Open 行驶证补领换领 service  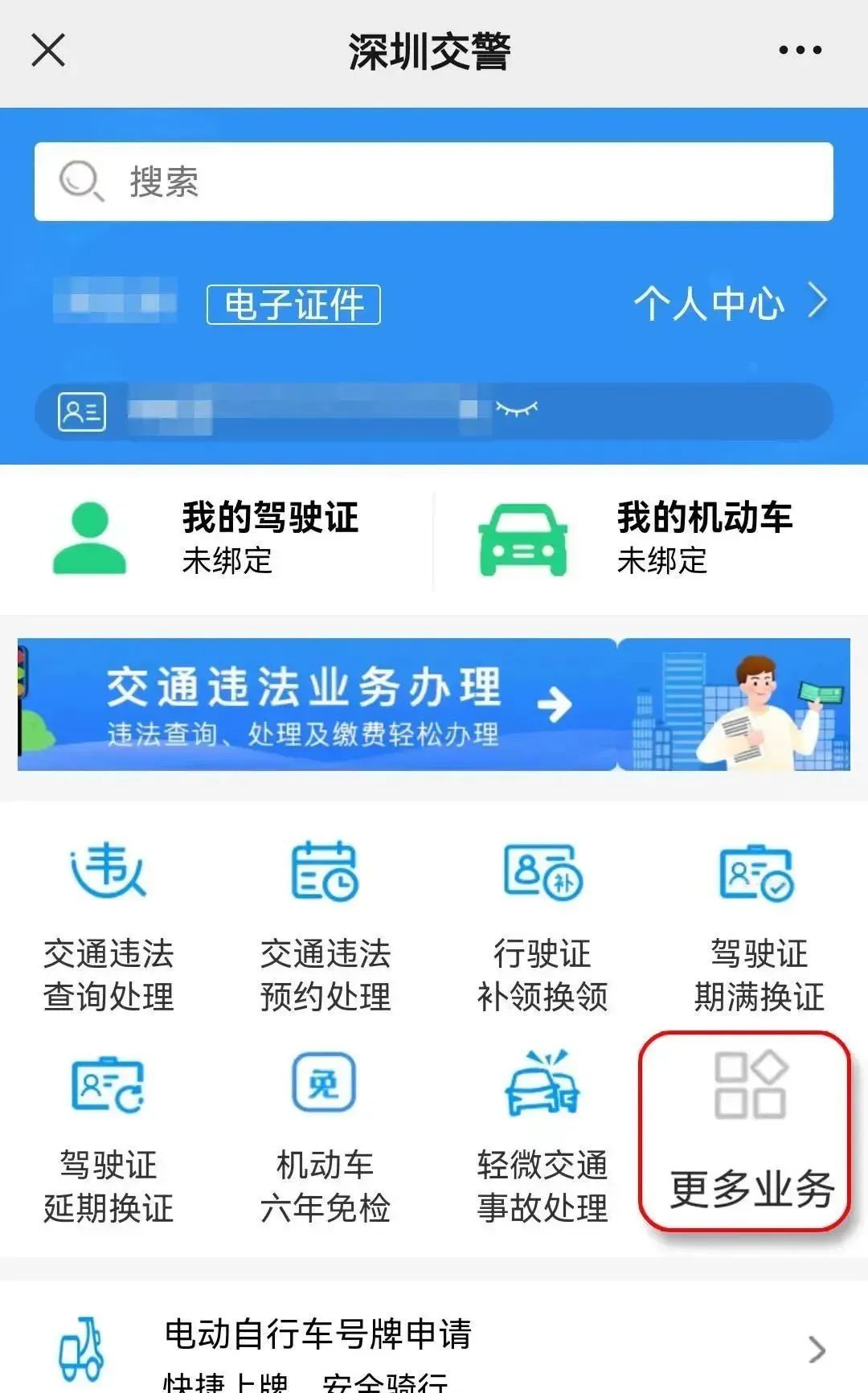click(542, 924)
